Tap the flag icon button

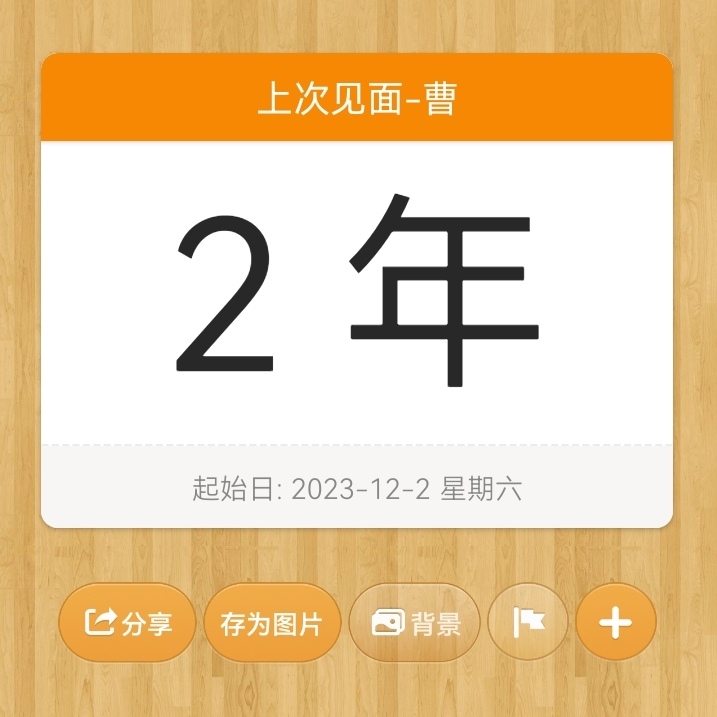pos(528,622)
